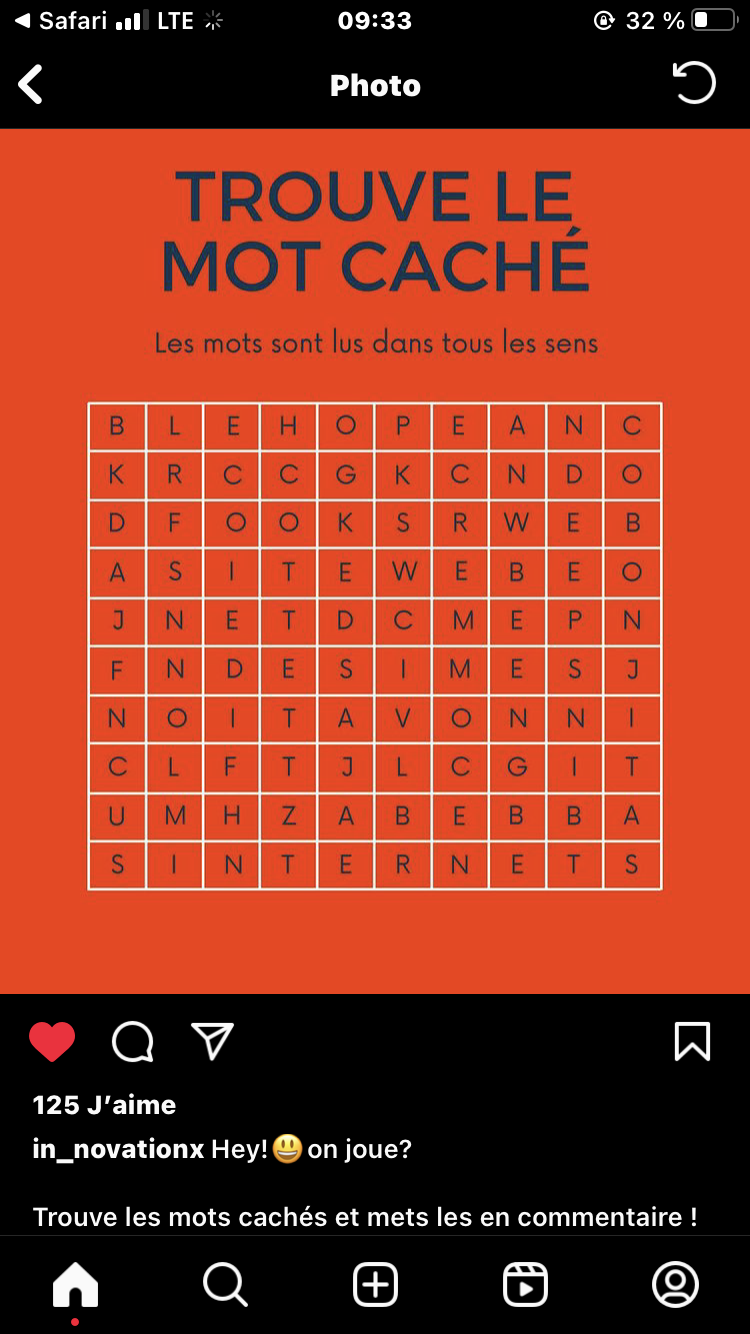Return to Safari via the status bar link
This screenshot has height=1334, width=750.
pos(61,20)
